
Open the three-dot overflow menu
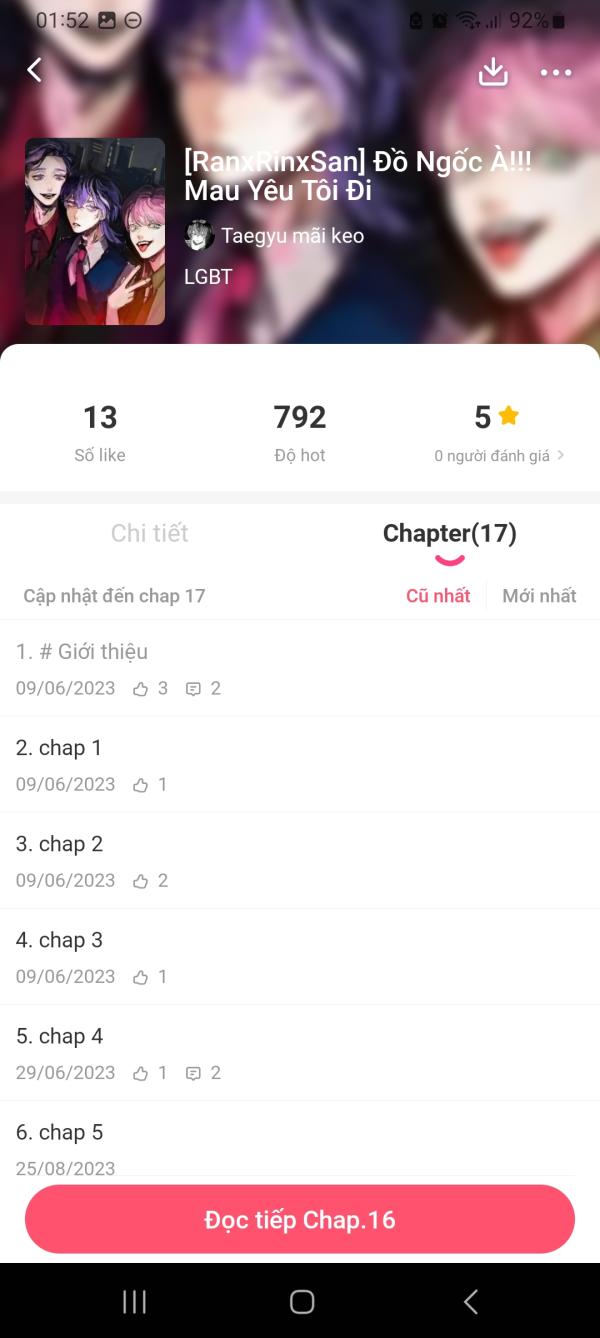pyautogui.click(x=556, y=72)
